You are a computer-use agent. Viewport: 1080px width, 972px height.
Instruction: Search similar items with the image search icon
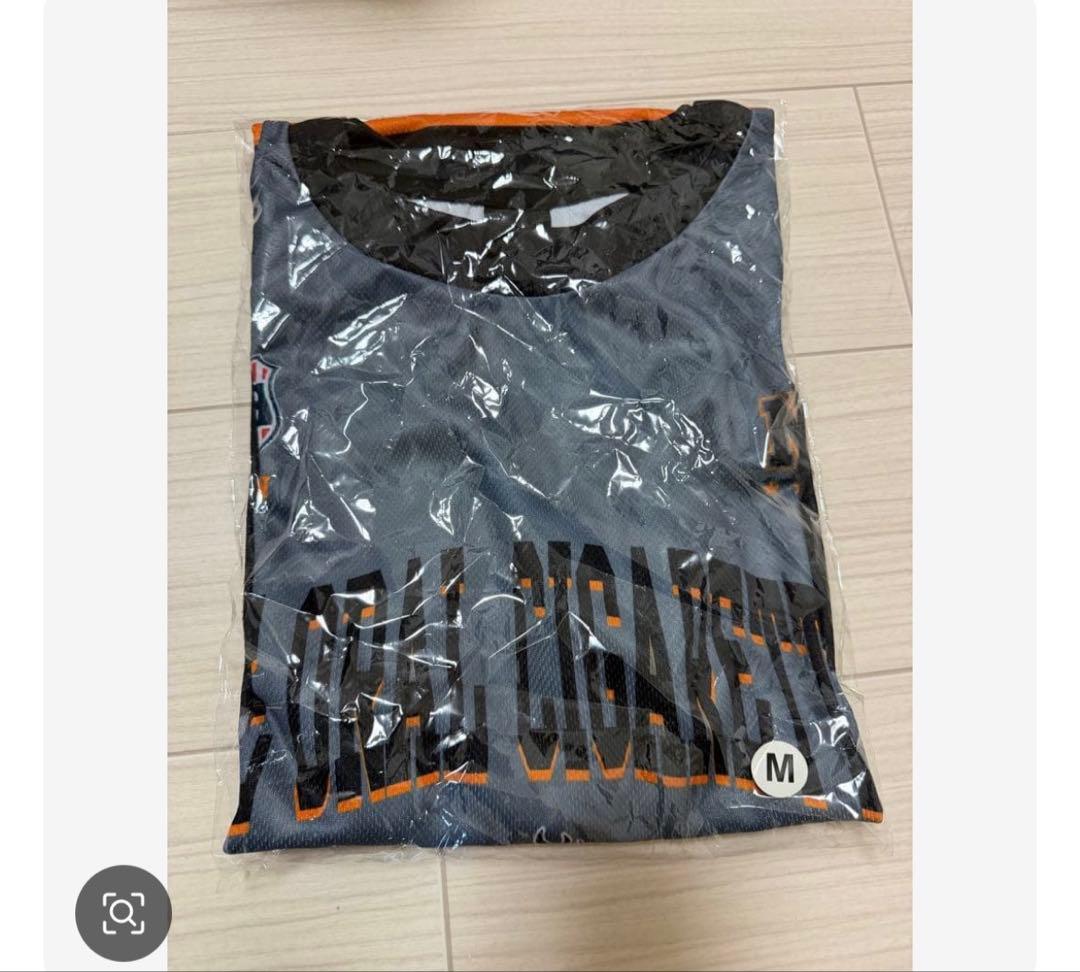pyautogui.click(x=123, y=912)
